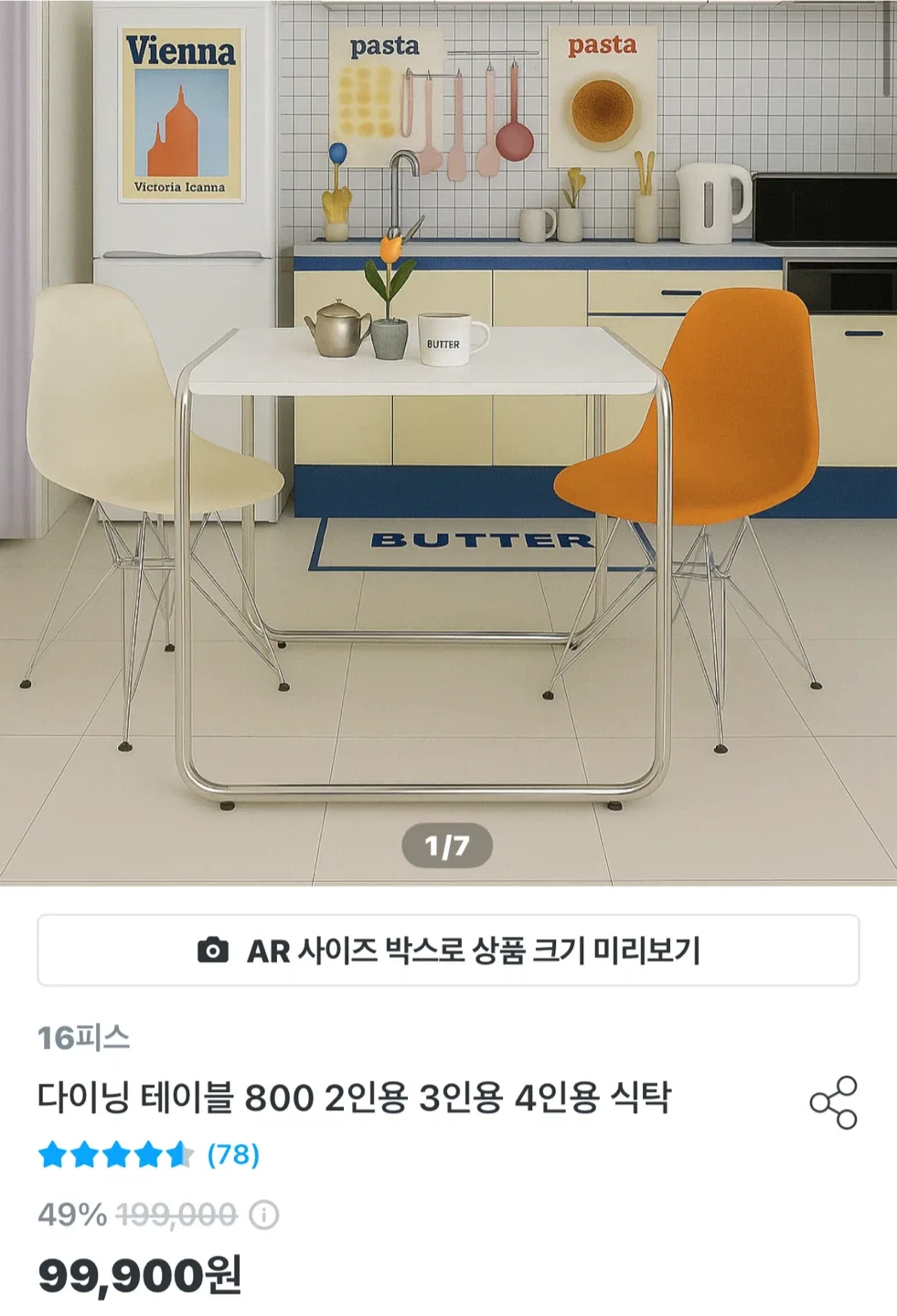The height and width of the screenshot is (1316, 897).
Task: Open the AR size box preview
Action: 448,950
